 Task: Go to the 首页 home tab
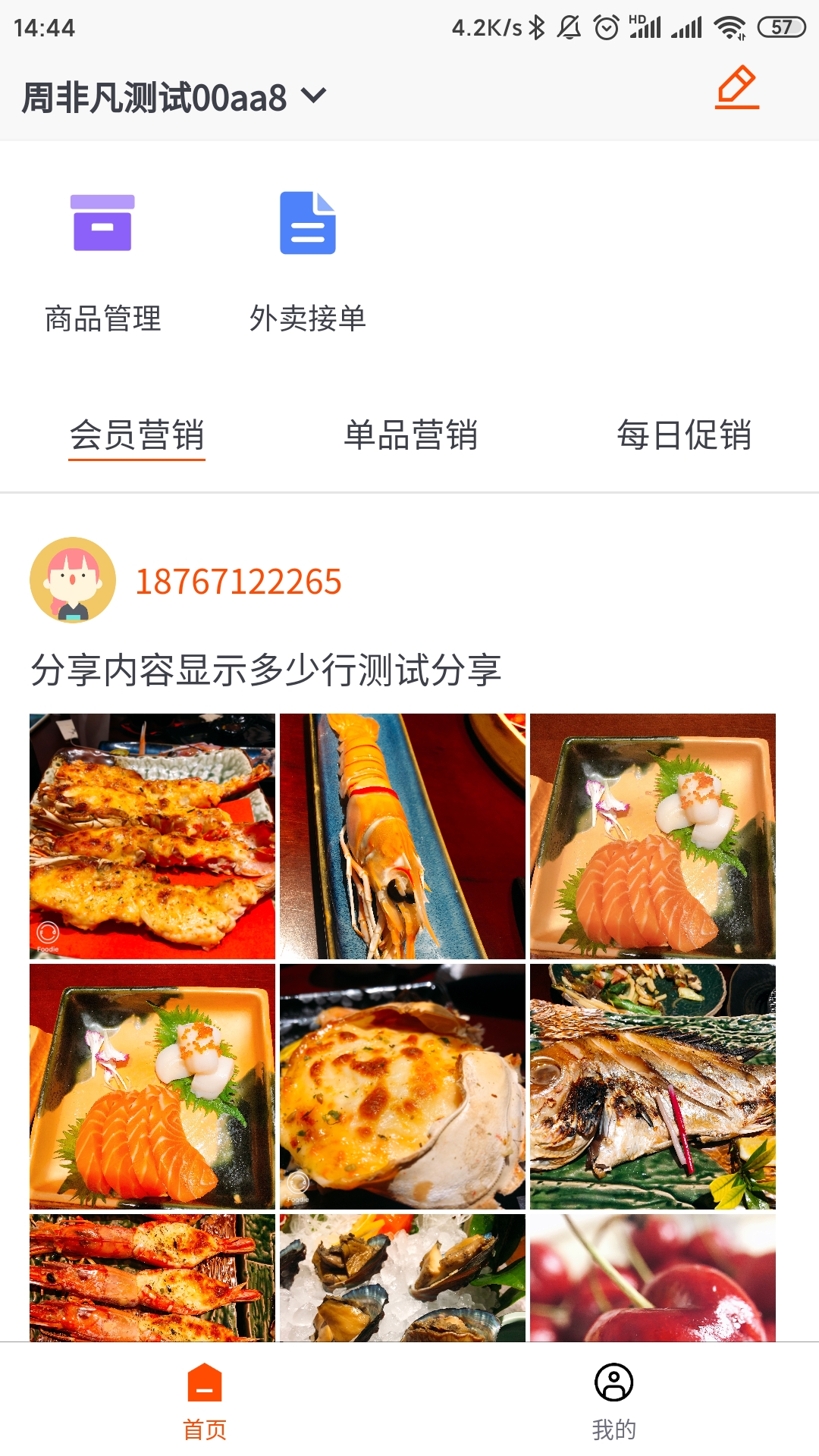pyautogui.click(x=205, y=1400)
